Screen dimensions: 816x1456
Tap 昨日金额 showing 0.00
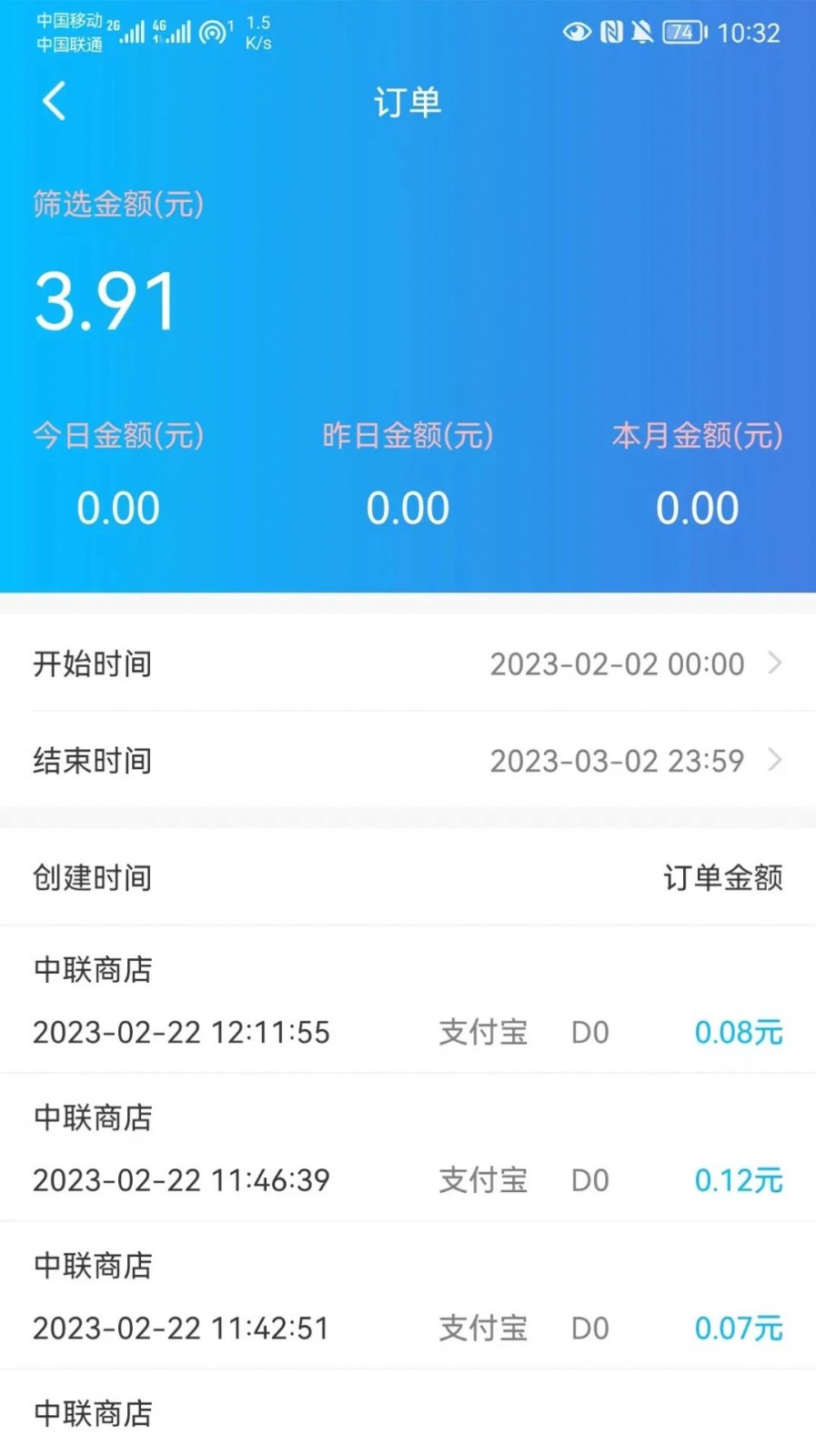(408, 507)
